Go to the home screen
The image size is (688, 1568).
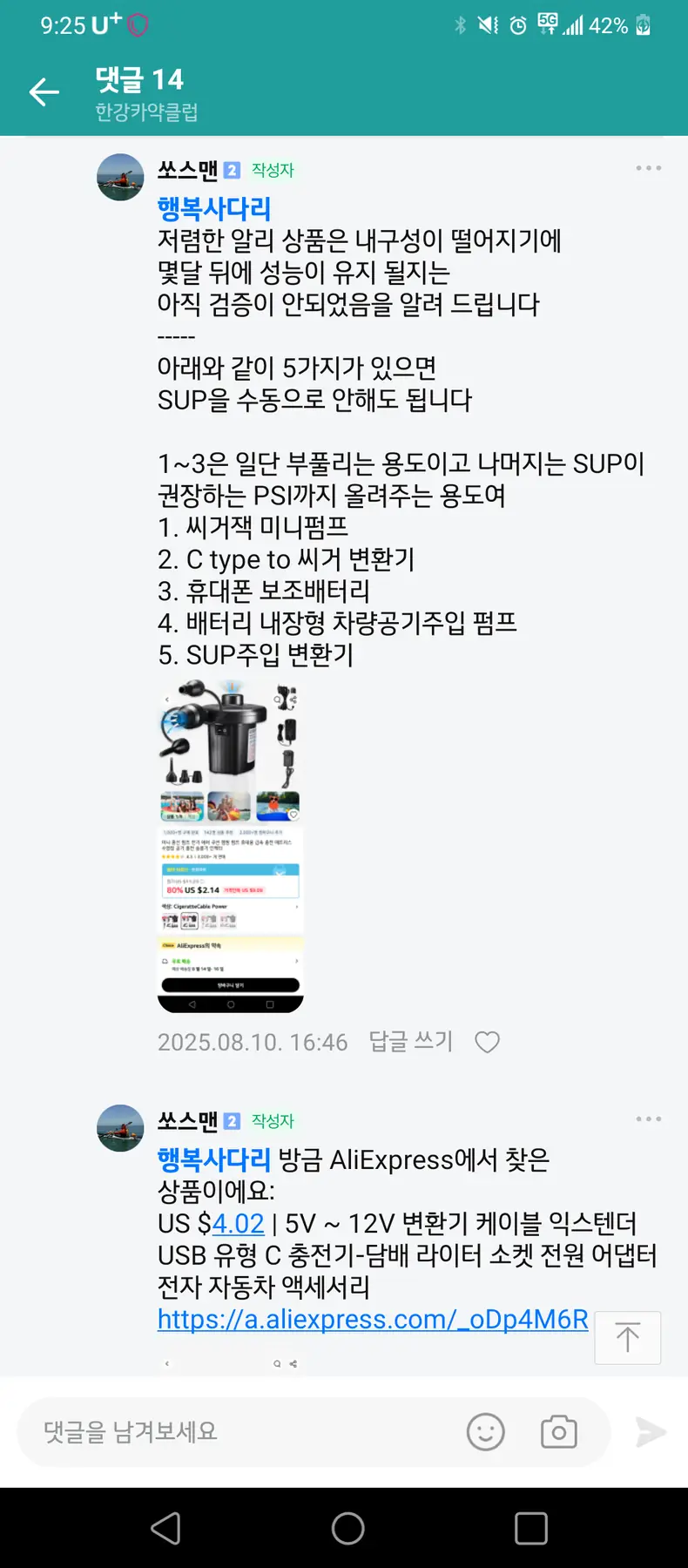coord(347,1528)
